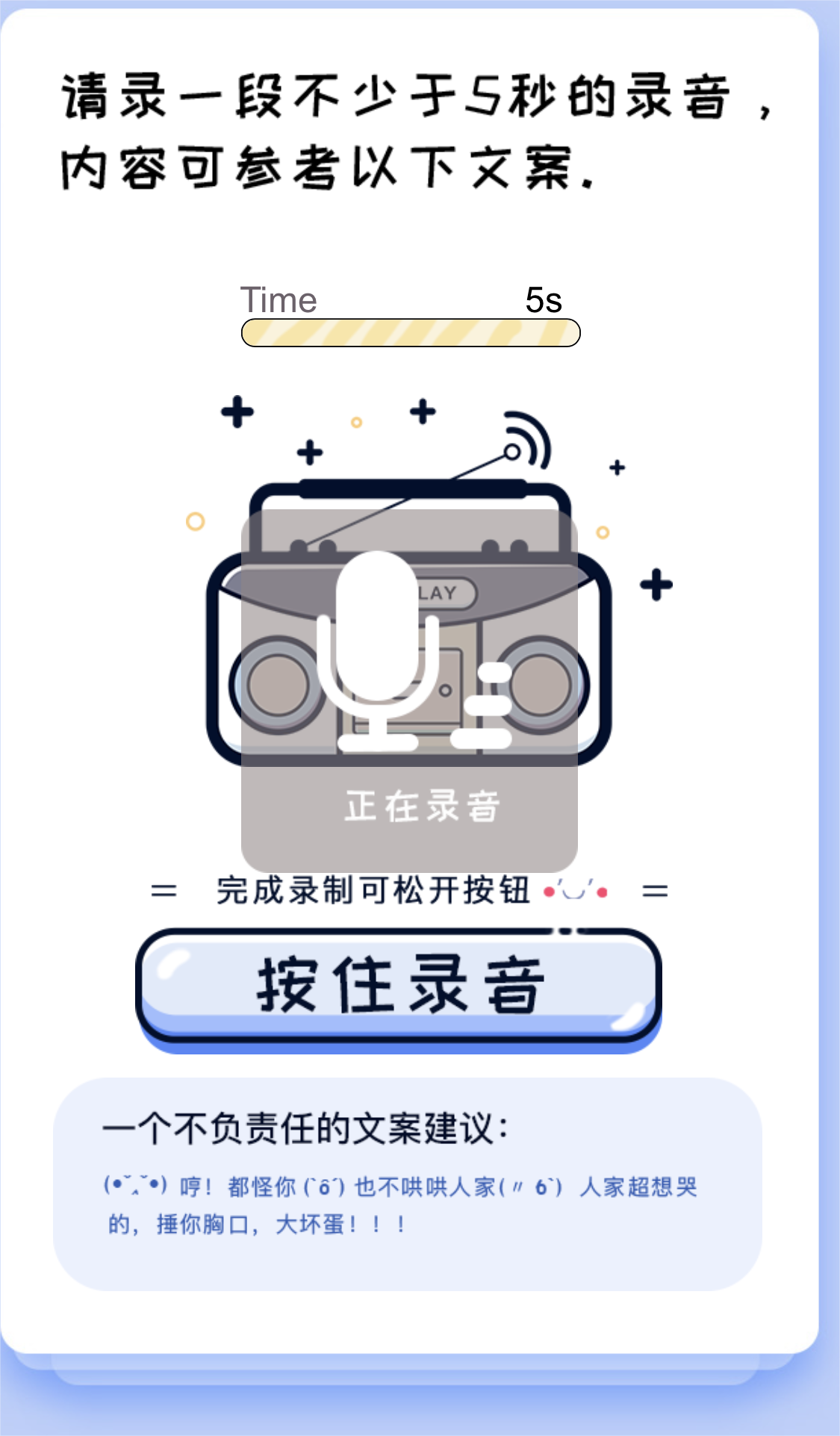This screenshot has width=840, height=1436.
Task: Click the 5s time indicator
Action: pyautogui.click(x=544, y=301)
